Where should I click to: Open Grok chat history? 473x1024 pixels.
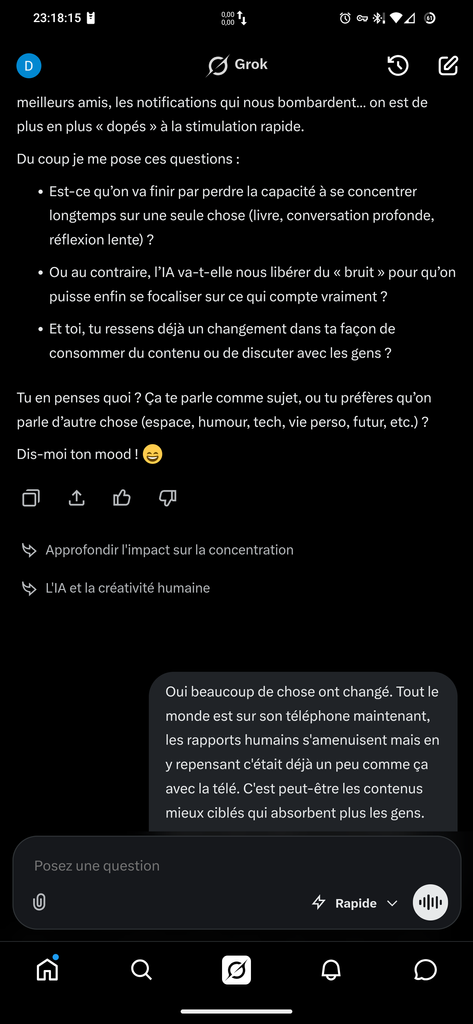[x=398, y=65]
